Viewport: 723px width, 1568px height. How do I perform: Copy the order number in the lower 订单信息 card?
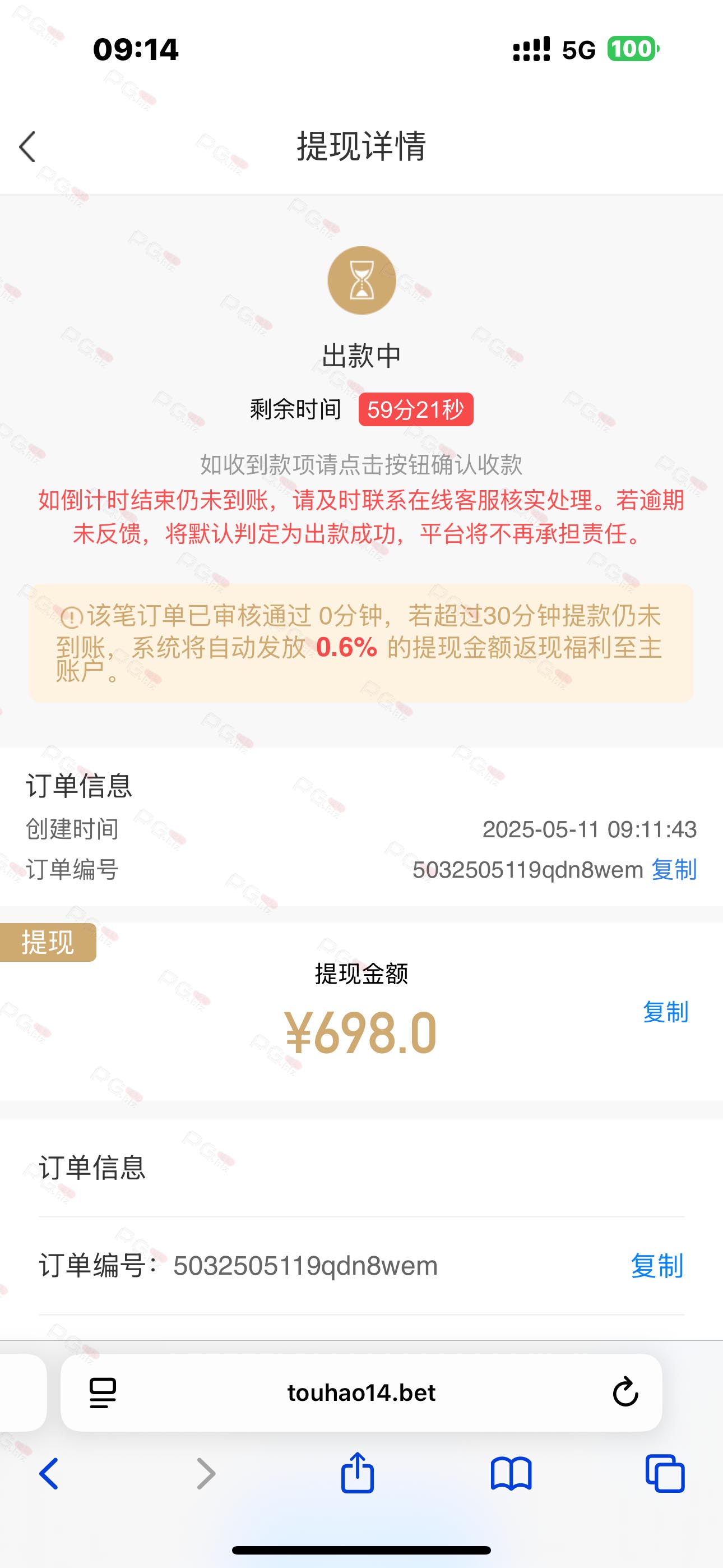pyautogui.click(x=657, y=1266)
